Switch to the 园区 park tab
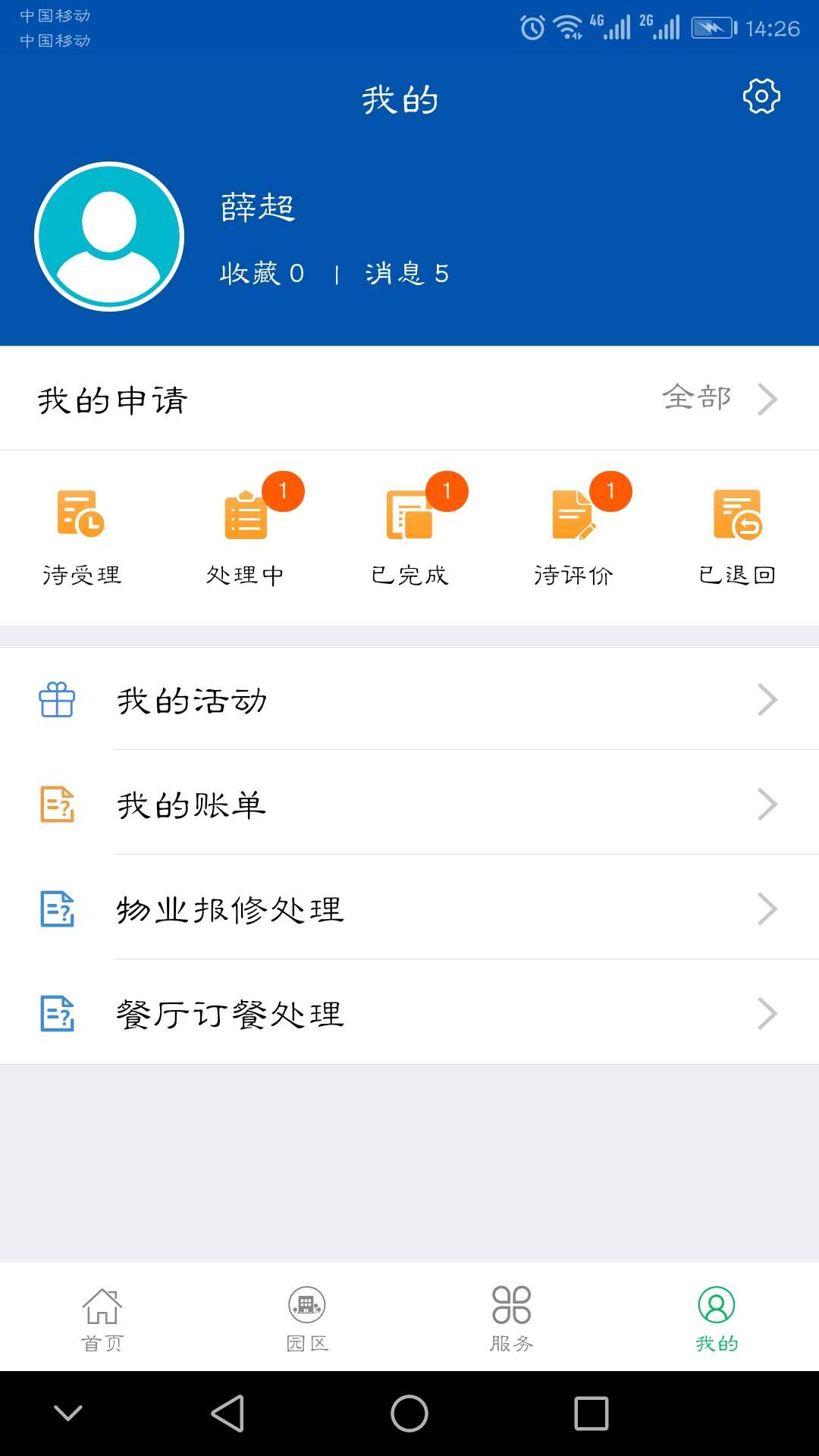Screen dimensions: 819x1456 click(x=306, y=1317)
